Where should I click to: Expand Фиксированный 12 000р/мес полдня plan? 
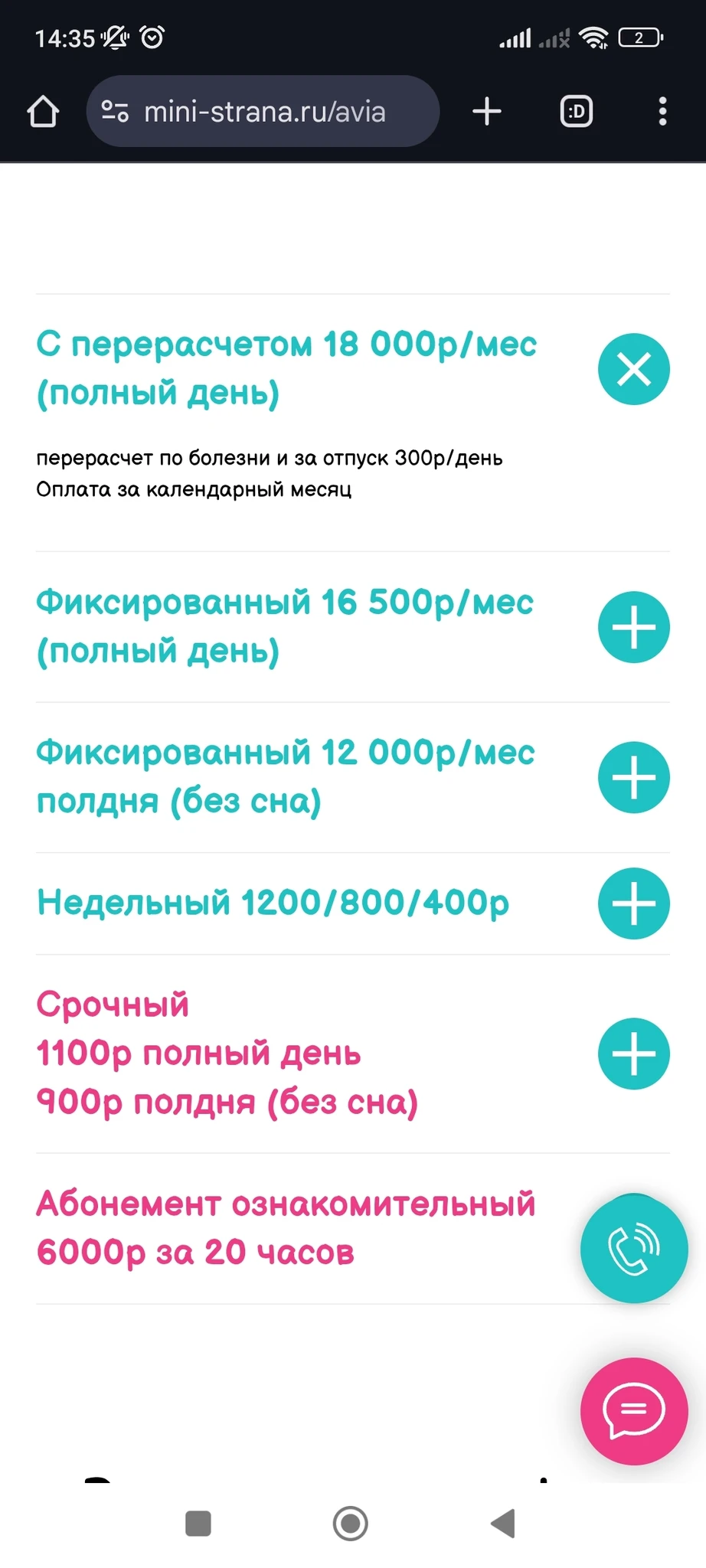(633, 777)
